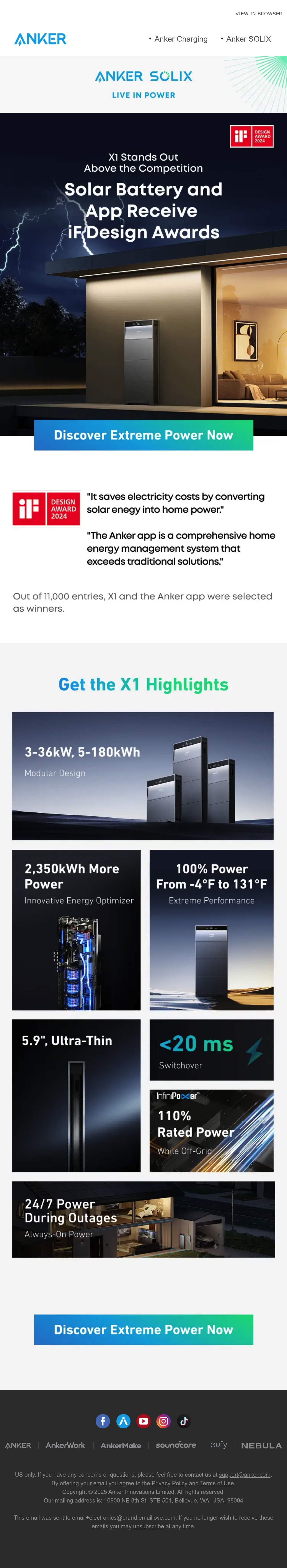Tap the top Discover Extreme Power Now button

pyautogui.click(x=143, y=435)
